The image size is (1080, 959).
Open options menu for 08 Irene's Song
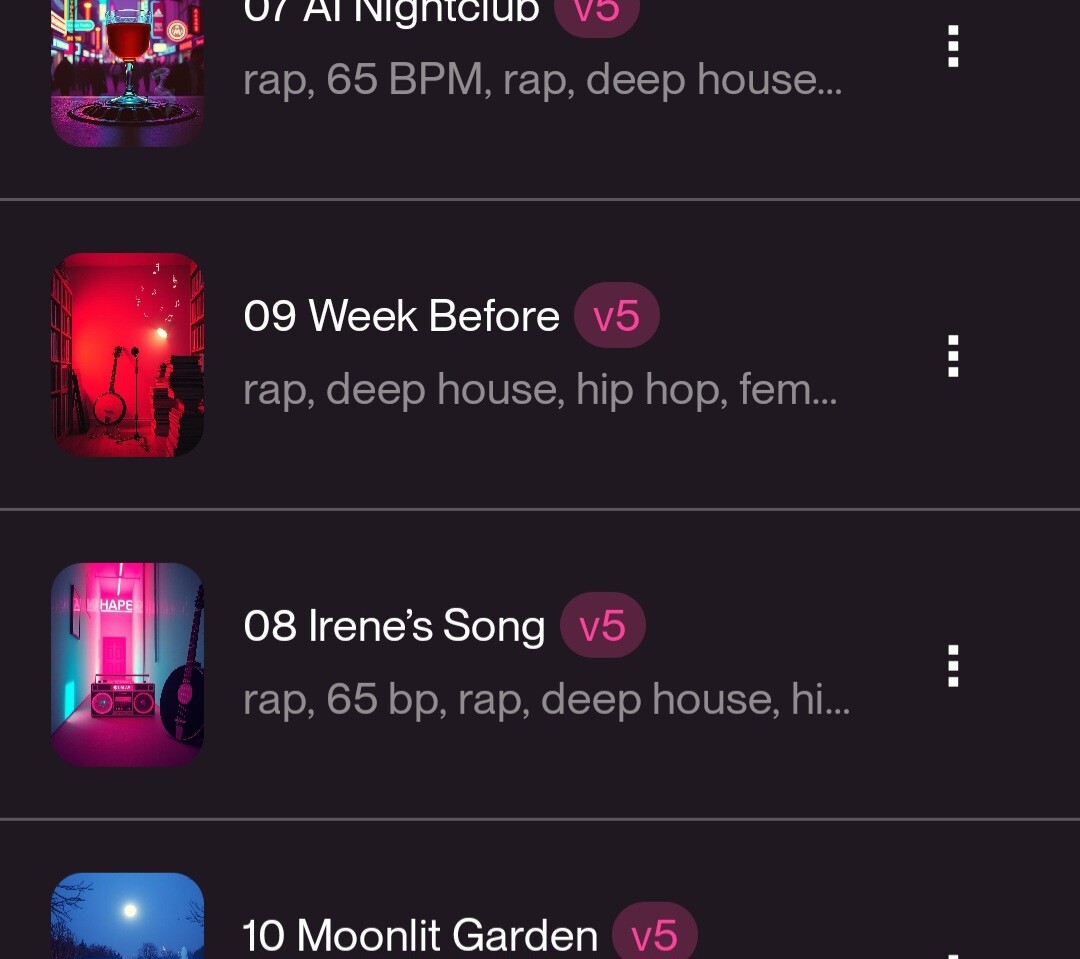tap(953, 666)
